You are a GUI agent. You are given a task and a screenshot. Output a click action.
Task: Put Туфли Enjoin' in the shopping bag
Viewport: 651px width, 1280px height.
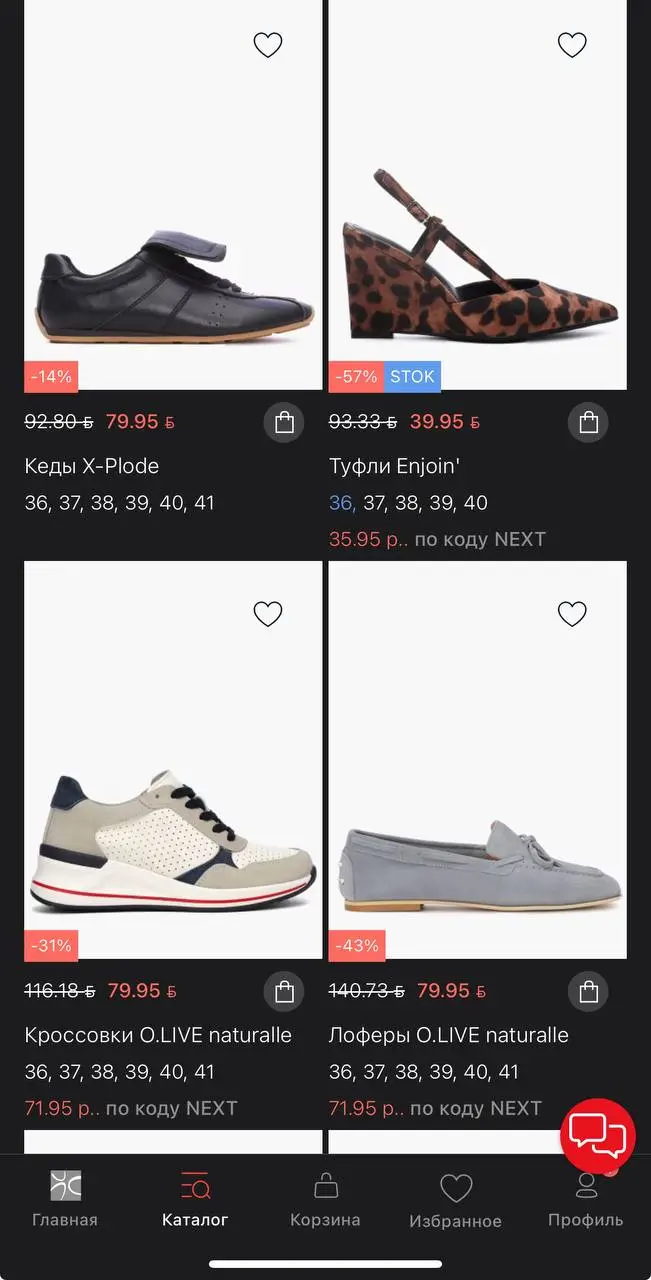tap(588, 422)
